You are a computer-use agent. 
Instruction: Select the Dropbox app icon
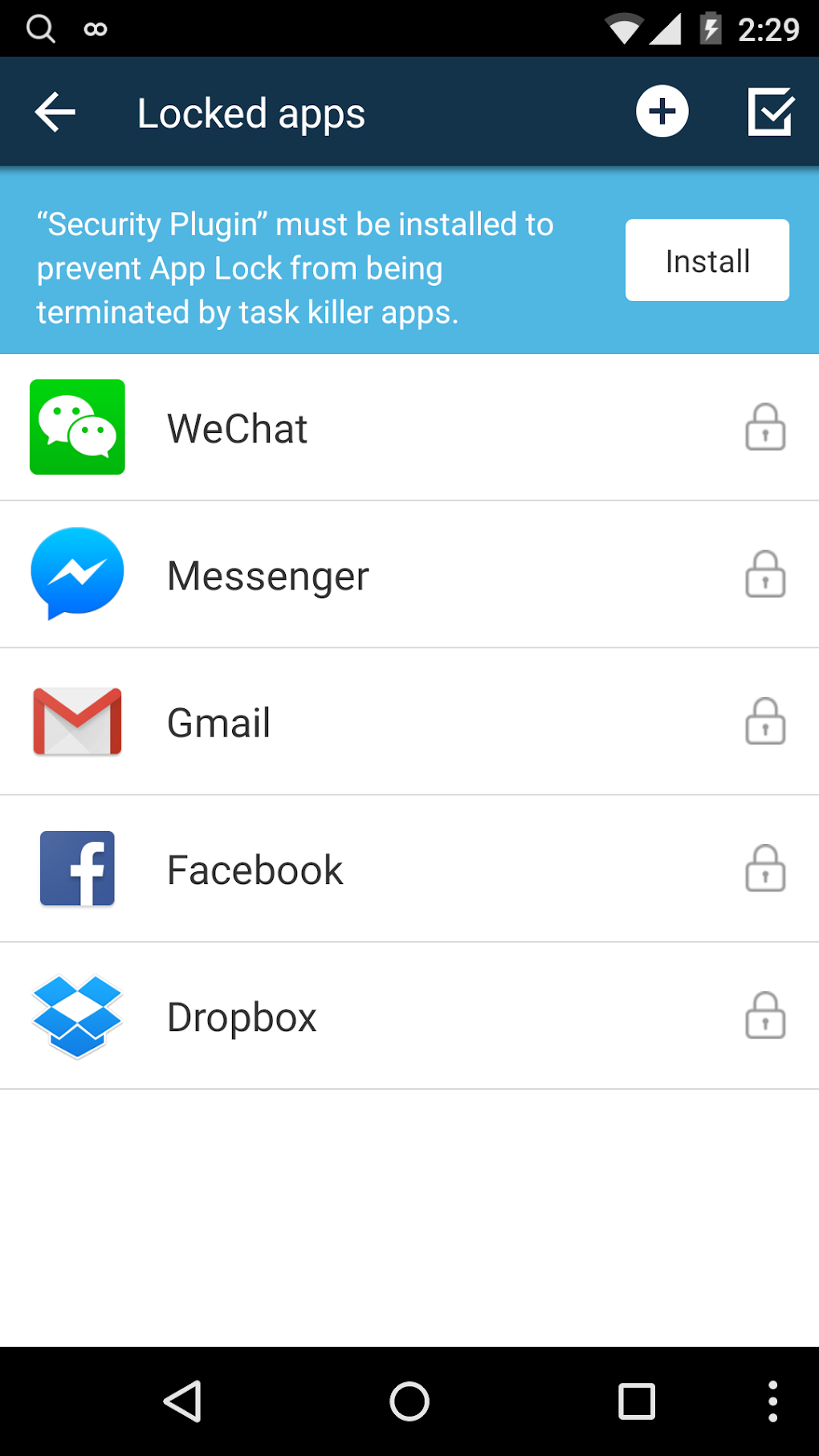click(x=77, y=1016)
